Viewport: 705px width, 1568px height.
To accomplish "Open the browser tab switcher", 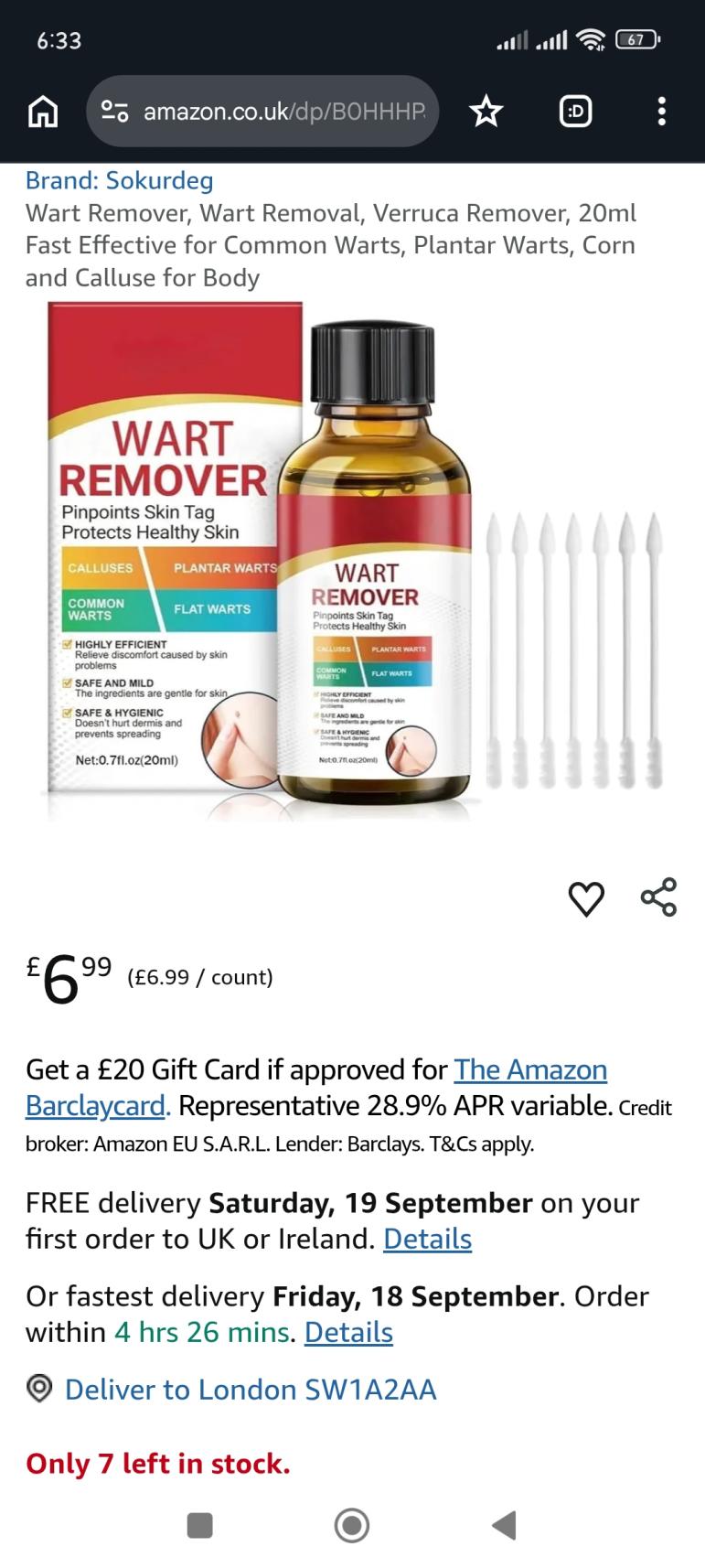I will [575, 112].
